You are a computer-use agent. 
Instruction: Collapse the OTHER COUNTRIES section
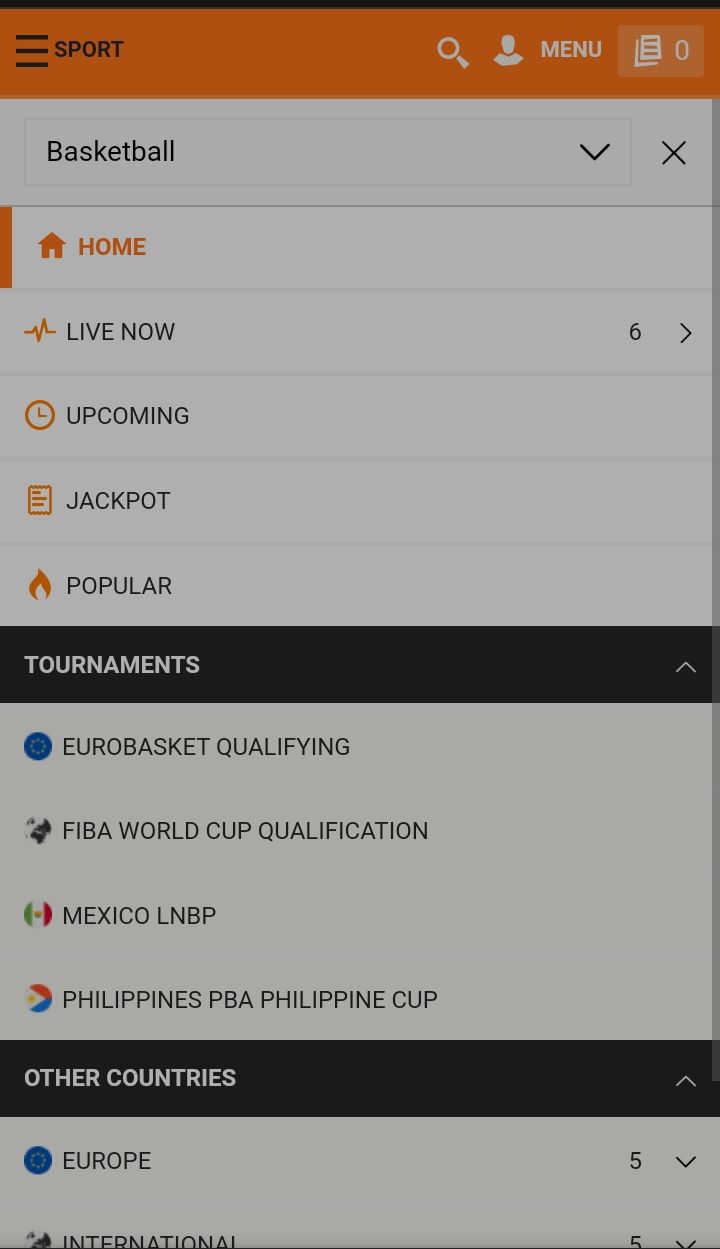pos(360,1078)
